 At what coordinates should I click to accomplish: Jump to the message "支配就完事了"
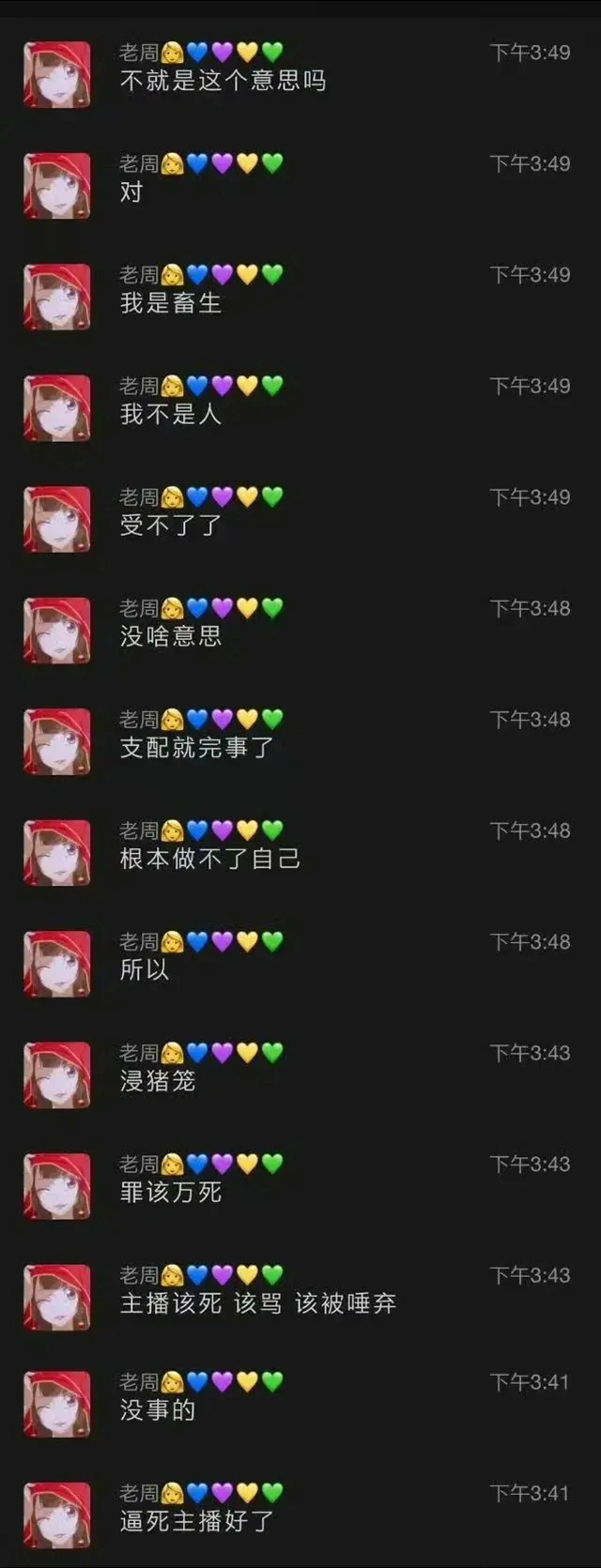point(197,748)
